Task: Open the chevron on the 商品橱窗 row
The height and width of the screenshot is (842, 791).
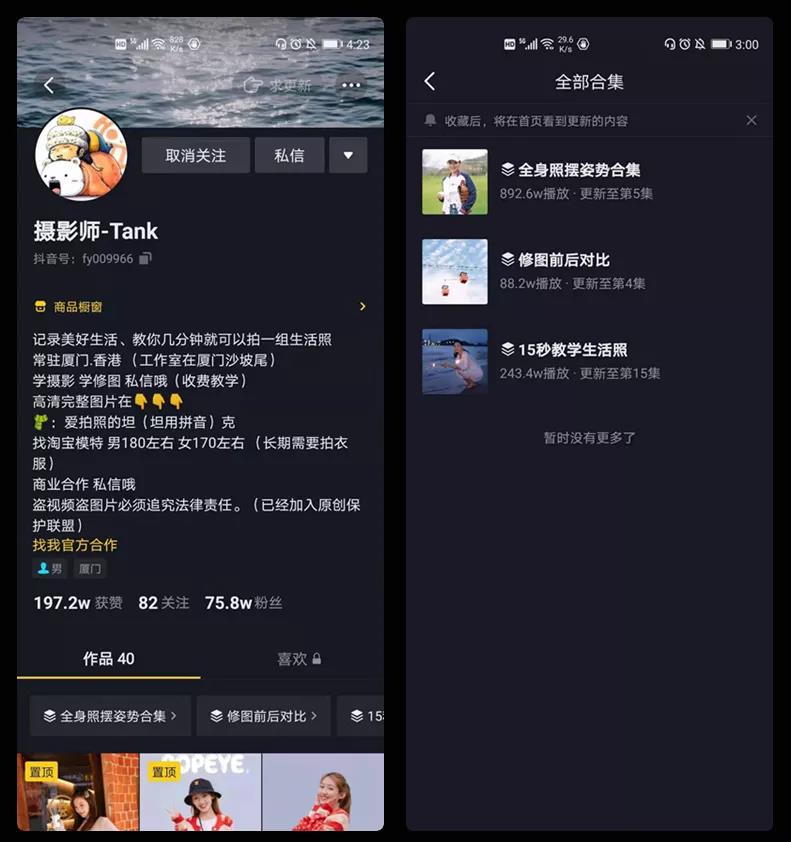Action: (x=363, y=307)
